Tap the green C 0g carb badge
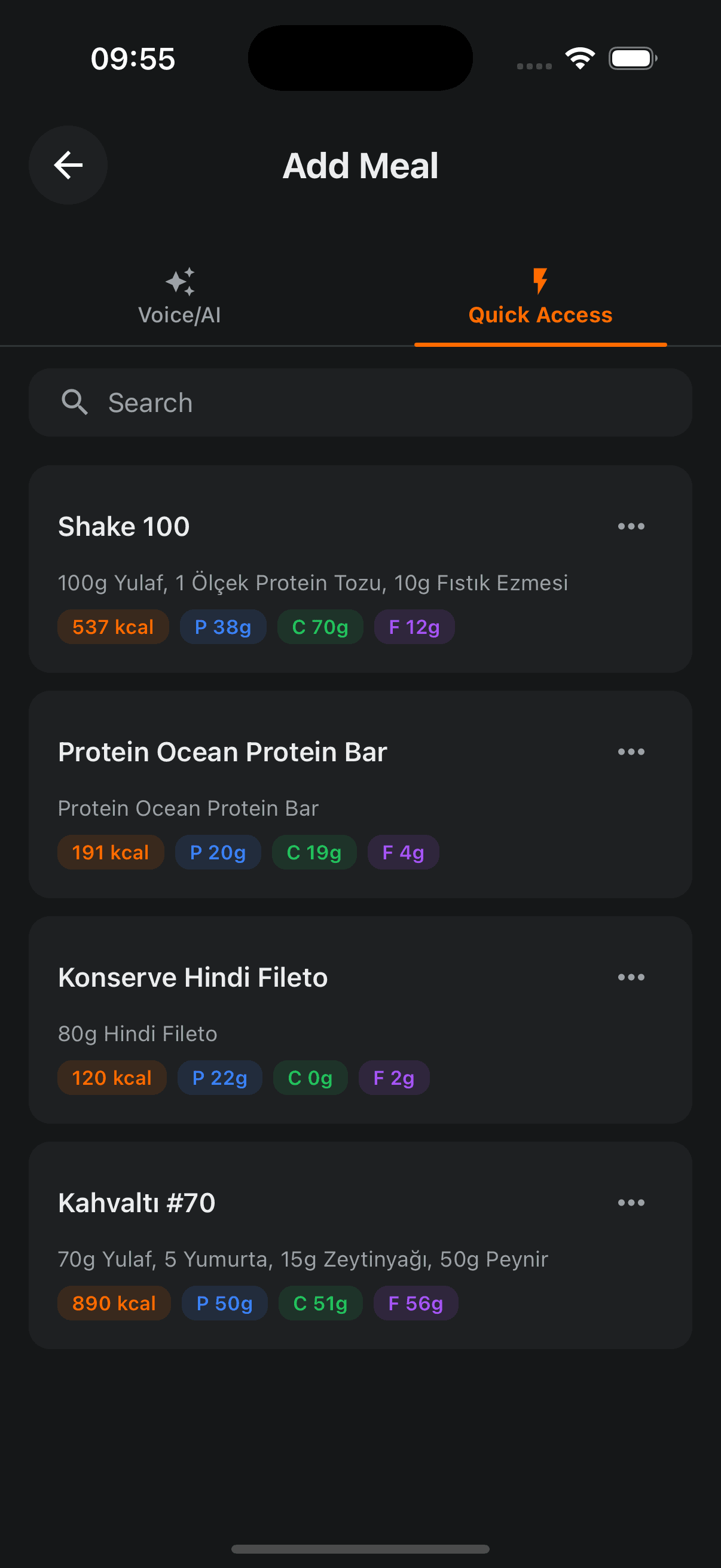The image size is (721, 1568). click(x=310, y=1078)
